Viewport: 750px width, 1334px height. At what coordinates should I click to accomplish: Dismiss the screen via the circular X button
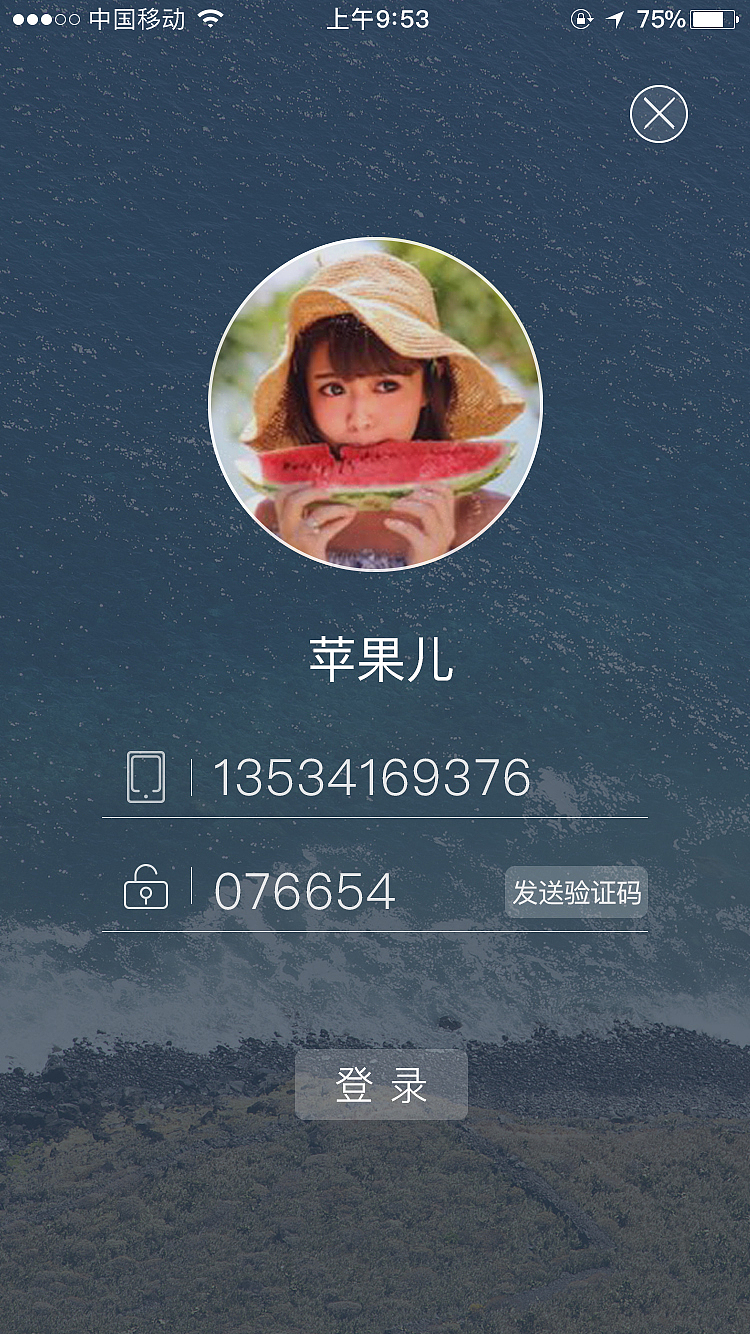click(x=657, y=113)
